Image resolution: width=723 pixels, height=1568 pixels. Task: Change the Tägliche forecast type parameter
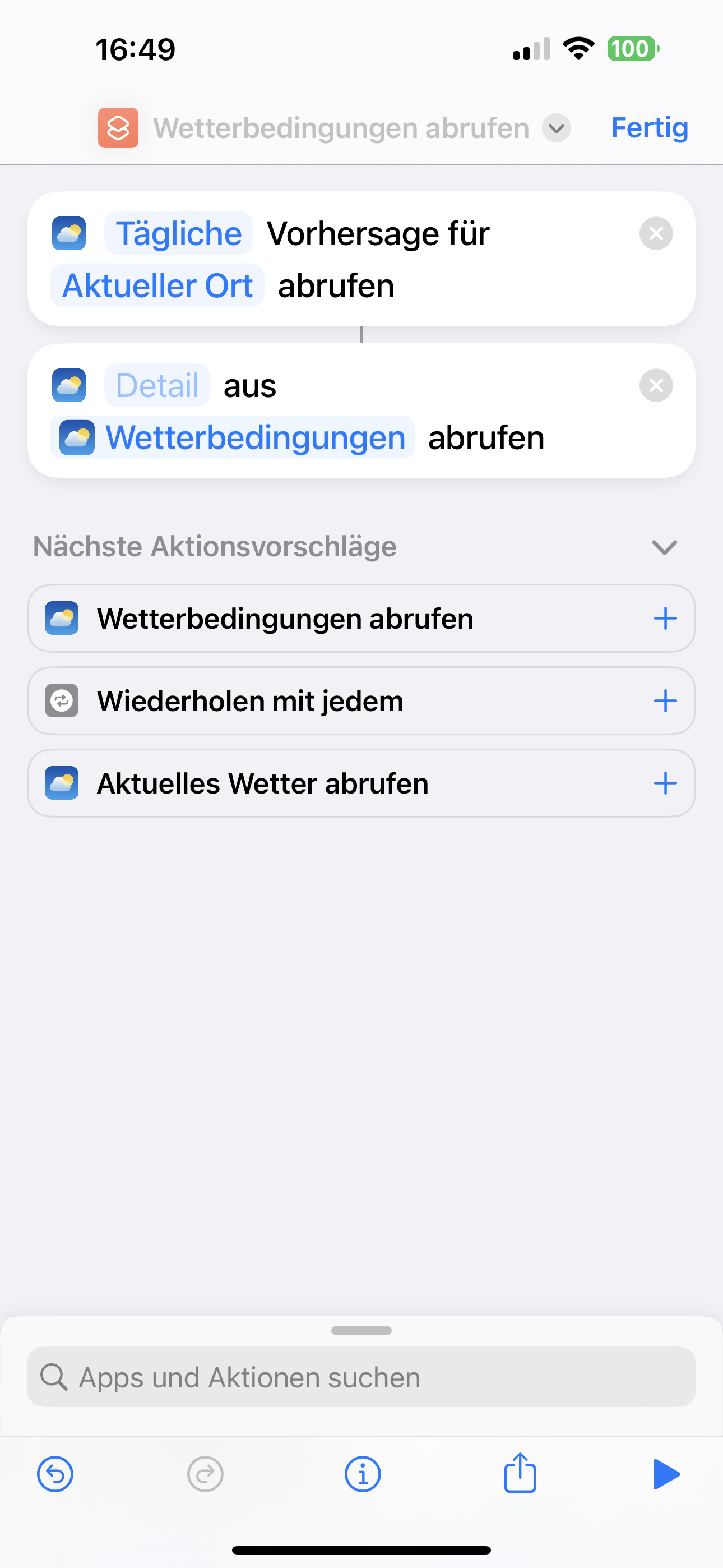pyautogui.click(x=178, y=234)
